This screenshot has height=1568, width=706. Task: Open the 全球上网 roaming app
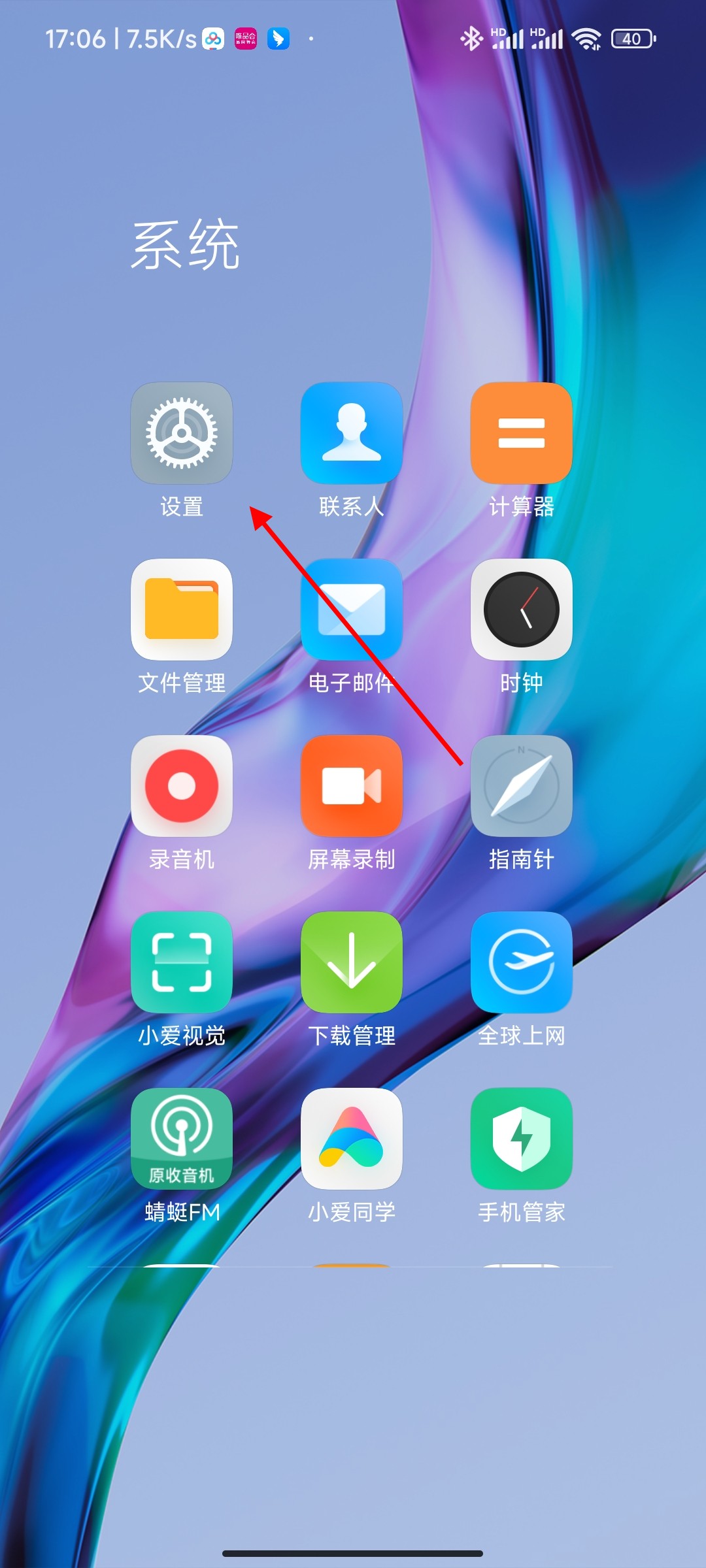tap(522, 962)
